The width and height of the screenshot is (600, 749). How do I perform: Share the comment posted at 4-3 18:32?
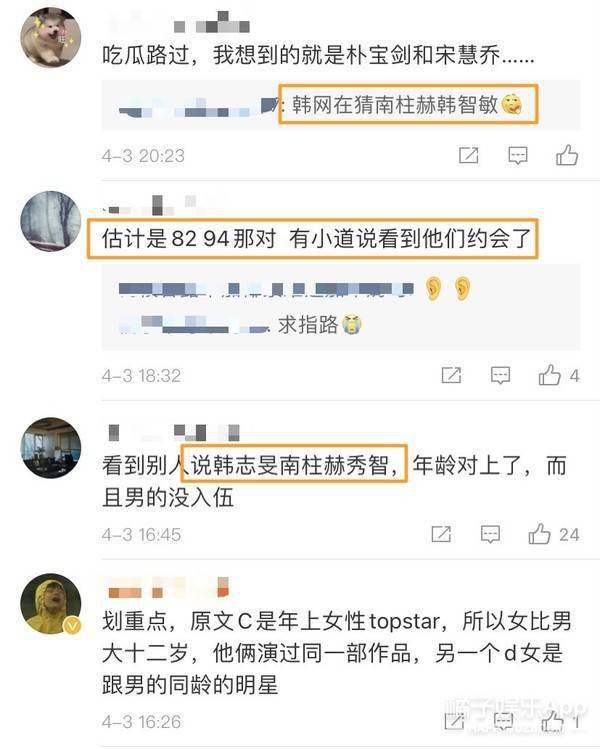pyautogui.click(x=451, y=375)
